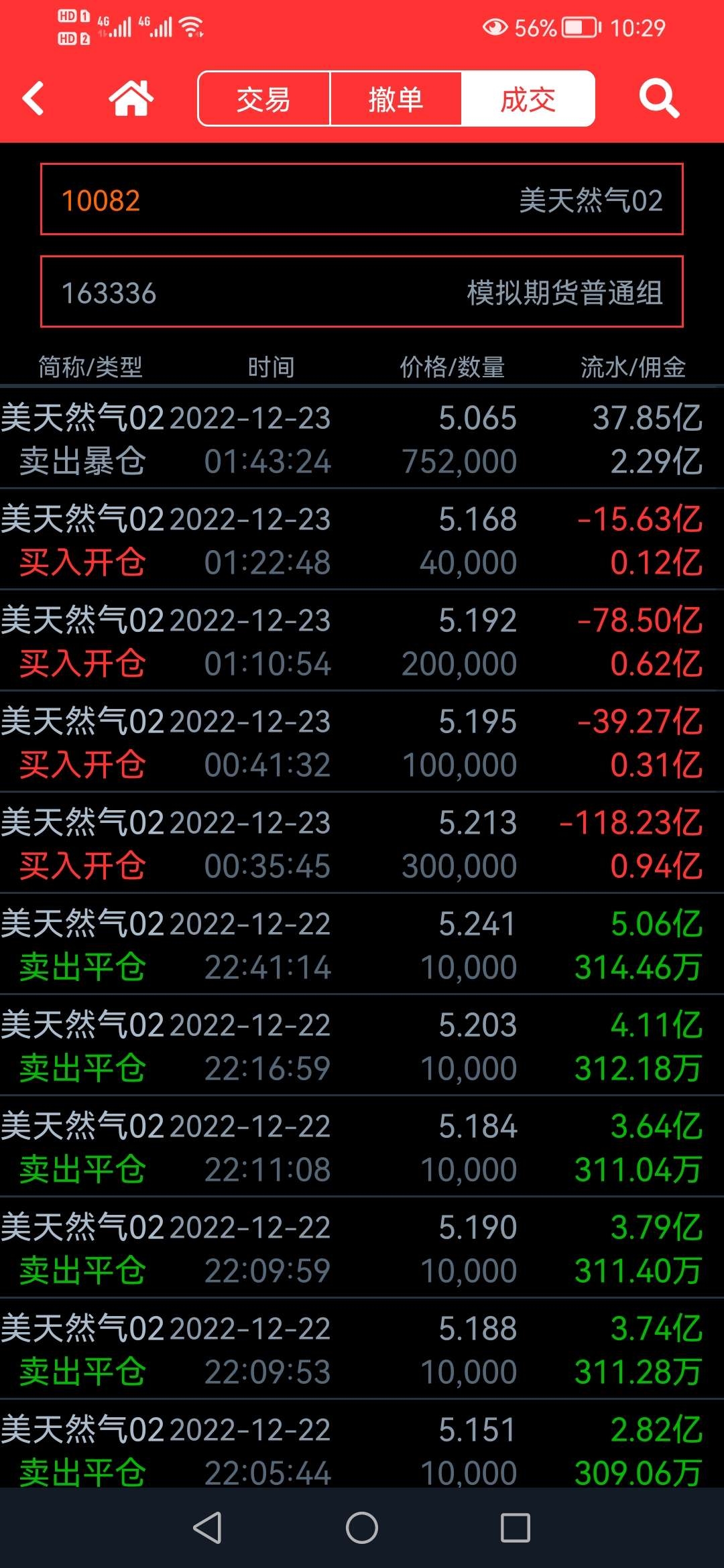
Task: View the 买入开仓 trade at 00:35:45
Action: click(x=362, y=843)
